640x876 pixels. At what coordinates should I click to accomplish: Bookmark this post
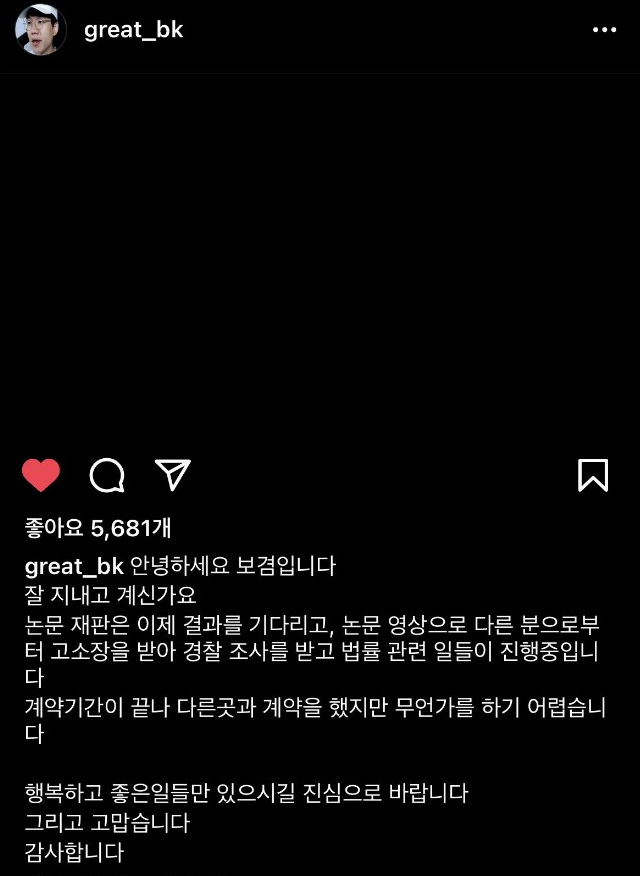point(593,475)
